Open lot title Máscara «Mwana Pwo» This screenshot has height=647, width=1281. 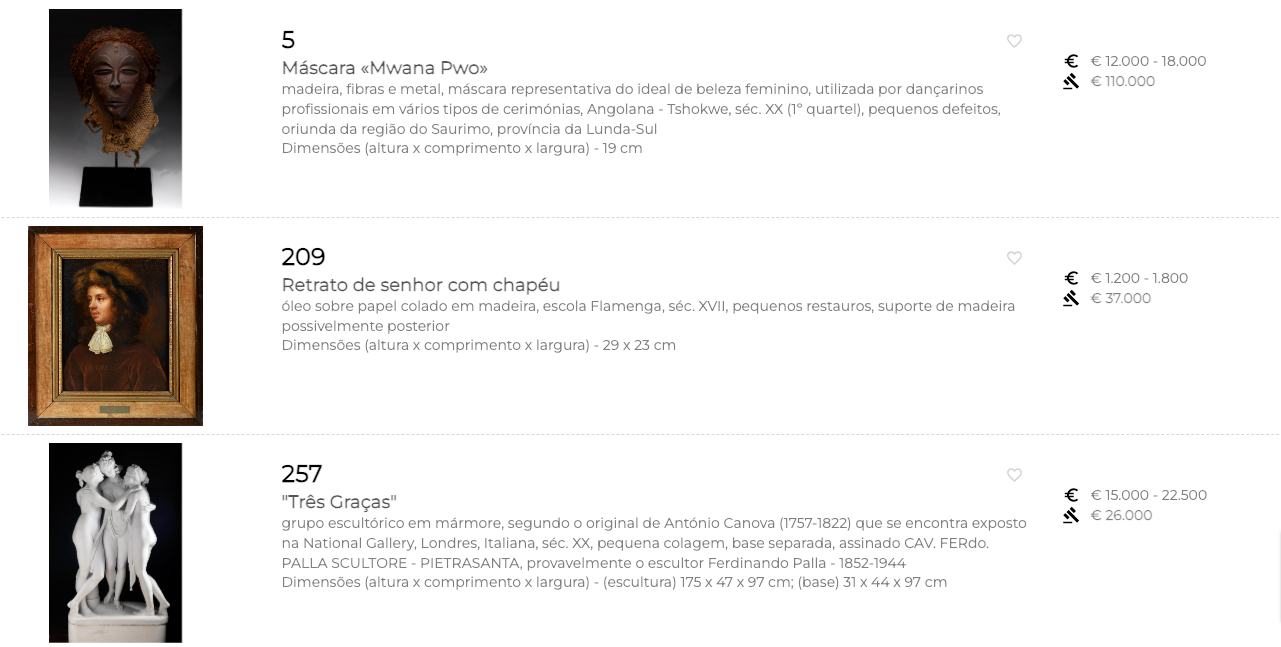point(384,68)
